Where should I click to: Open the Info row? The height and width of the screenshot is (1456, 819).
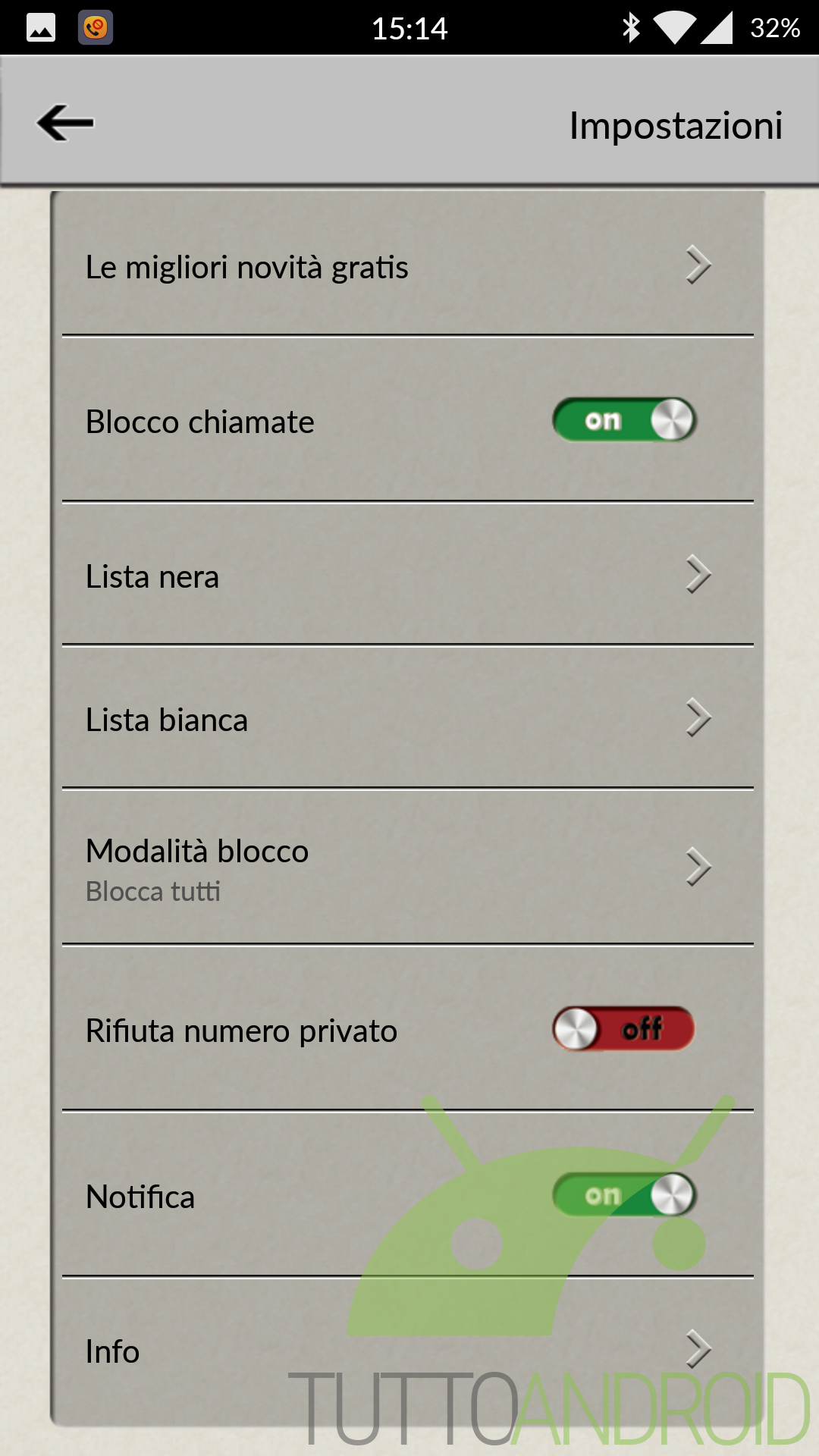408,1350
